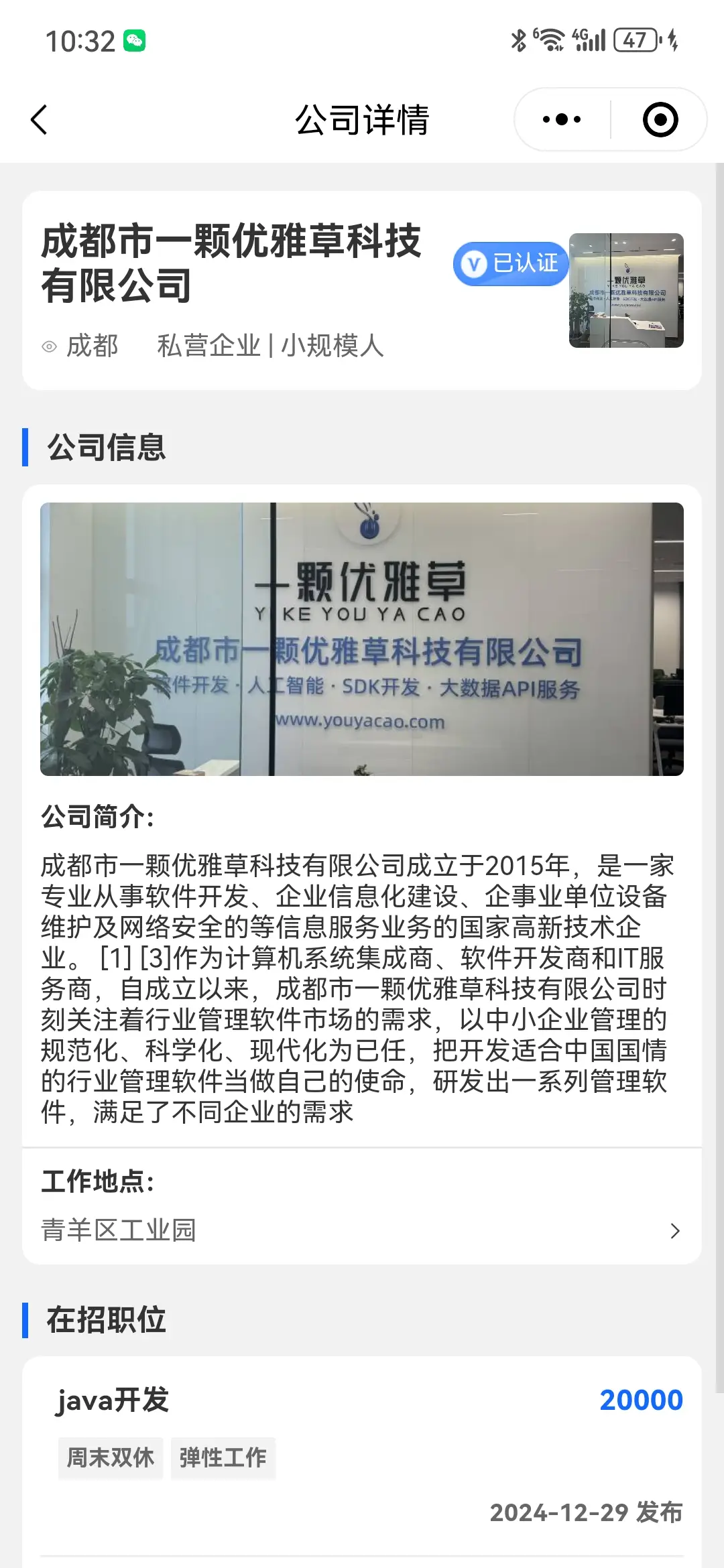The height and width of the screenshot is (1568, 724).
Task: Open the small company photo beside the name
Action: [x=625, y=290]
